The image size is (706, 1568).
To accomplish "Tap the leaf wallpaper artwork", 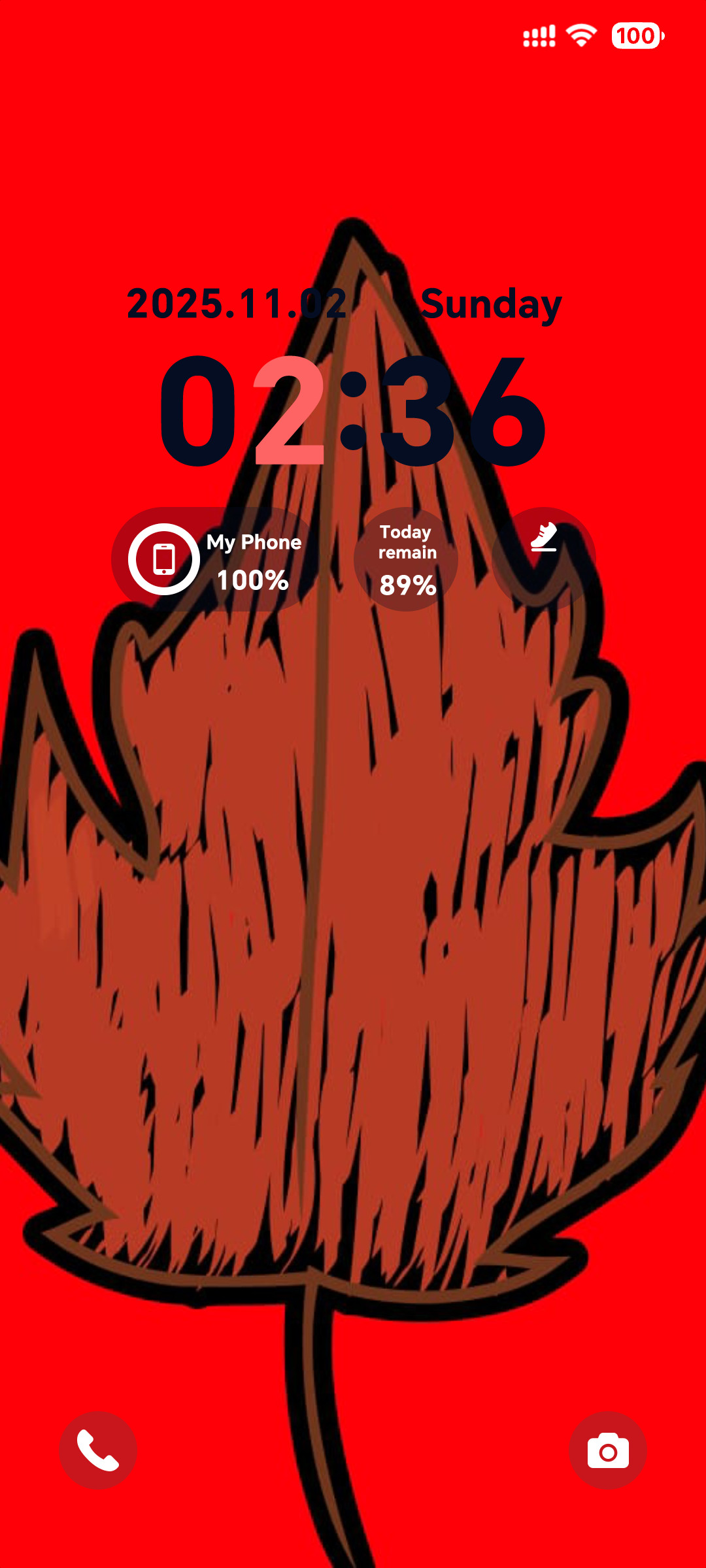I will pos(353,980).
